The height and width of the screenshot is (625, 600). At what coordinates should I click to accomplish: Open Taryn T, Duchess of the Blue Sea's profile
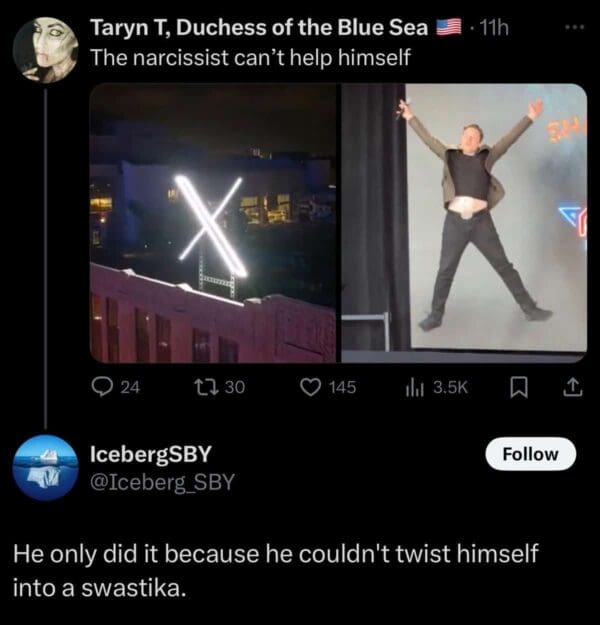point(259,29)
